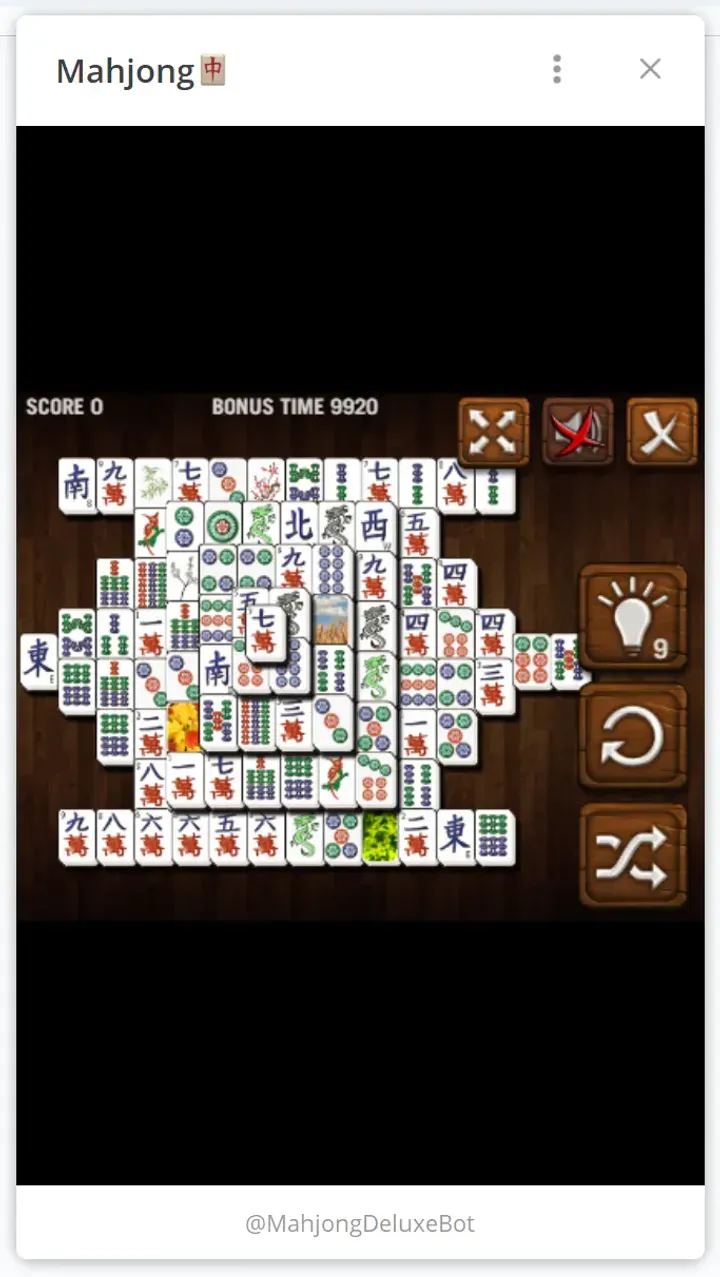
Task: Close the Mahjong game window
Action: pyautogui.click(x=650, y=69)
